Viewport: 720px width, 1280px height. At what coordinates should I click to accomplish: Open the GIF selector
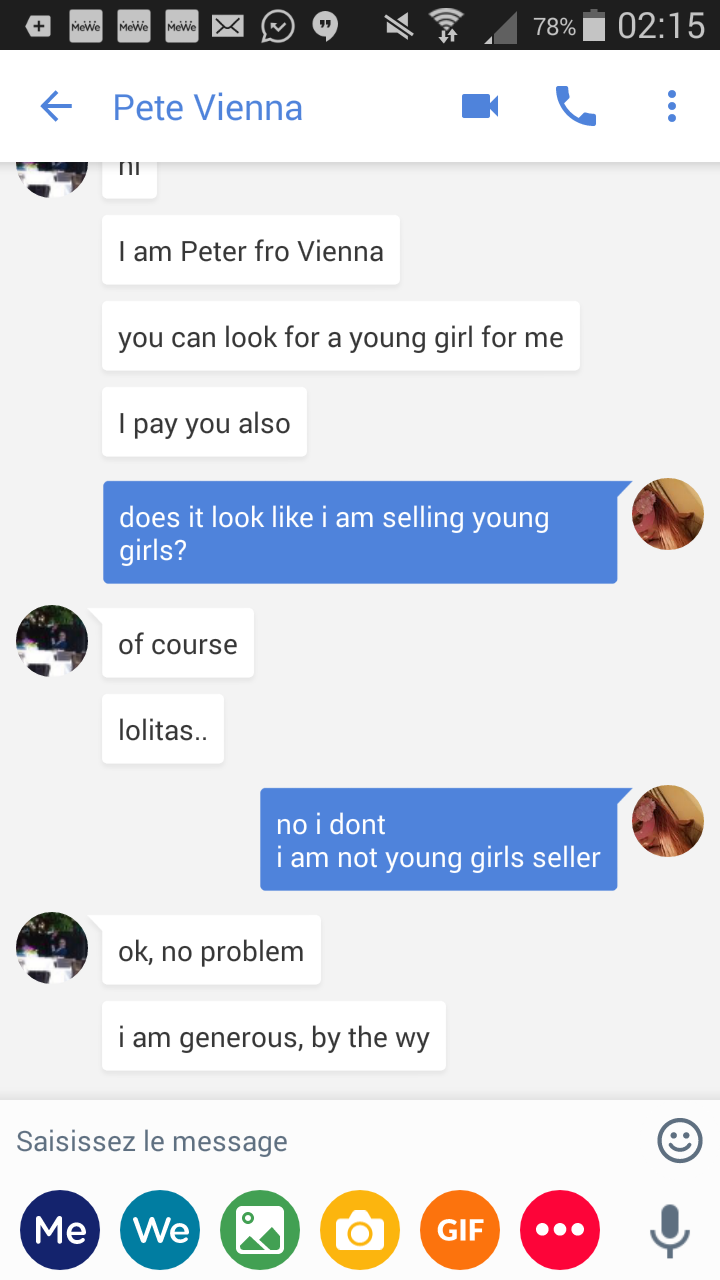(460, 1230)
